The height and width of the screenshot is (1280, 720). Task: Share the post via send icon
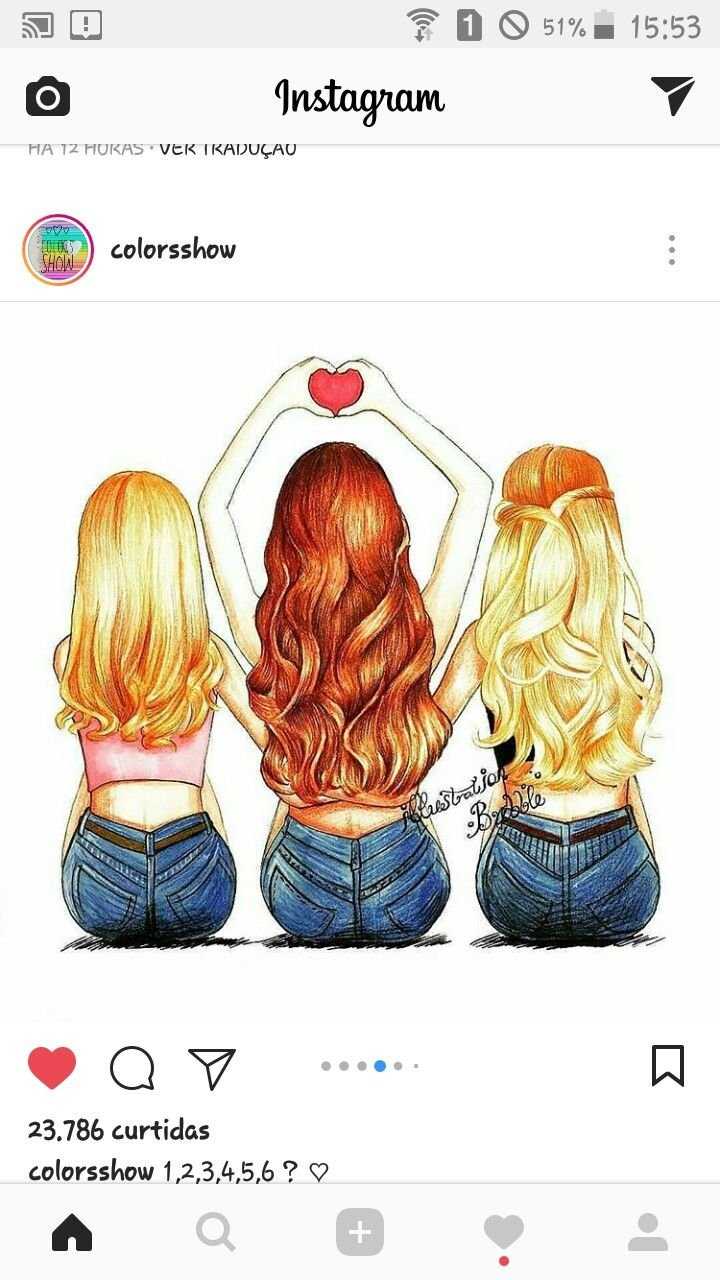click(212, 1067)
